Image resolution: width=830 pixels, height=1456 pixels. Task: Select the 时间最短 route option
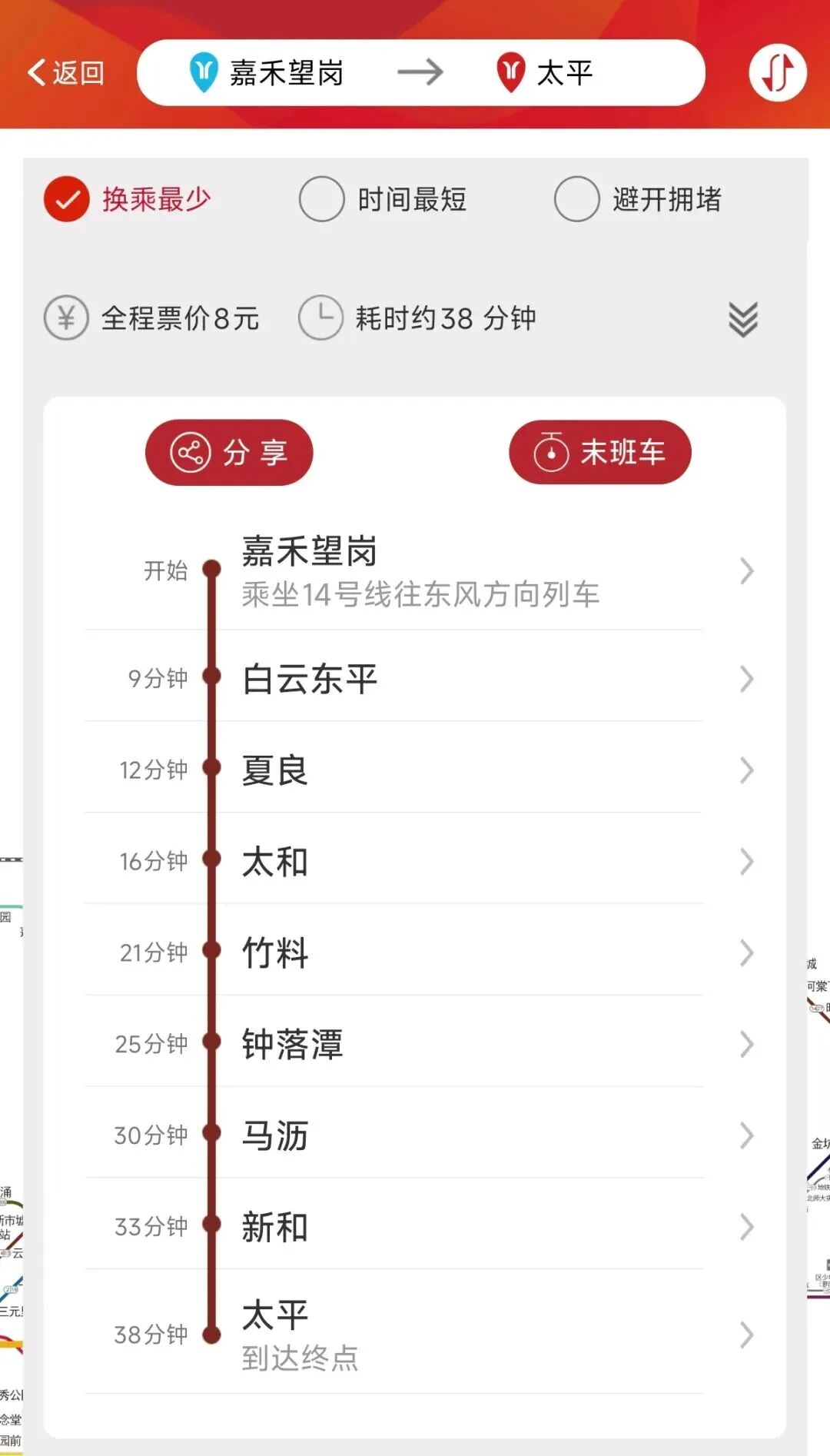pyautogui.click(x=383, y=199)
